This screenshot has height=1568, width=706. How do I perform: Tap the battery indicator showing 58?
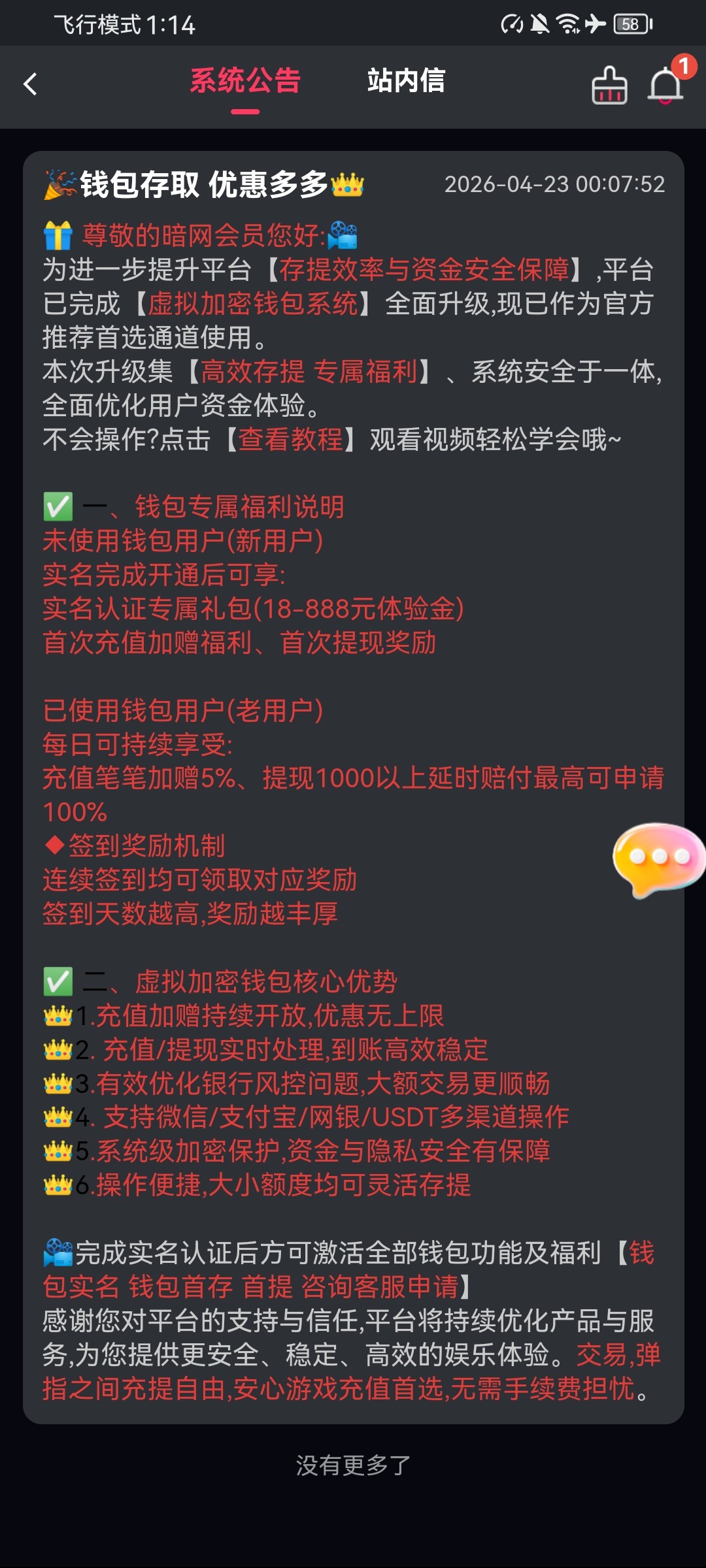click(629, 24)
